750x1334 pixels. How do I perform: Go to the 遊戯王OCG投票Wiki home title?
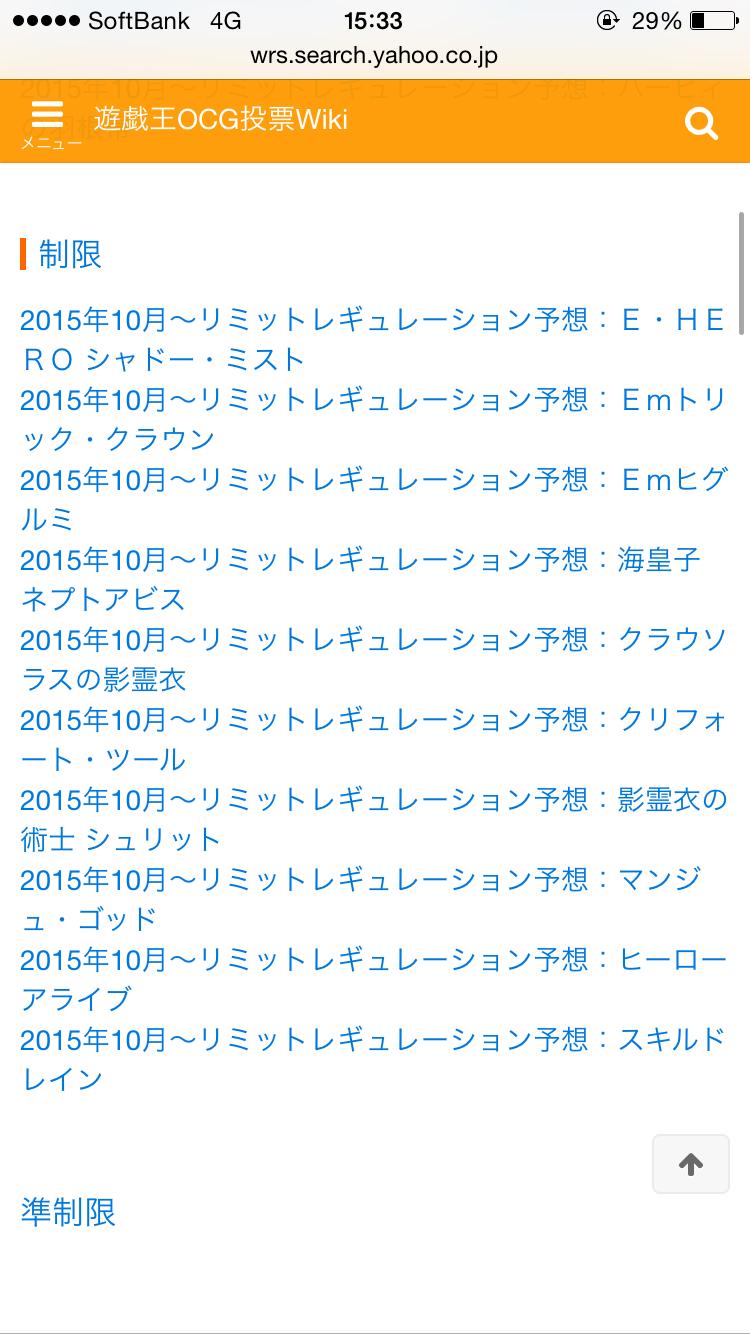click(221, 120)
